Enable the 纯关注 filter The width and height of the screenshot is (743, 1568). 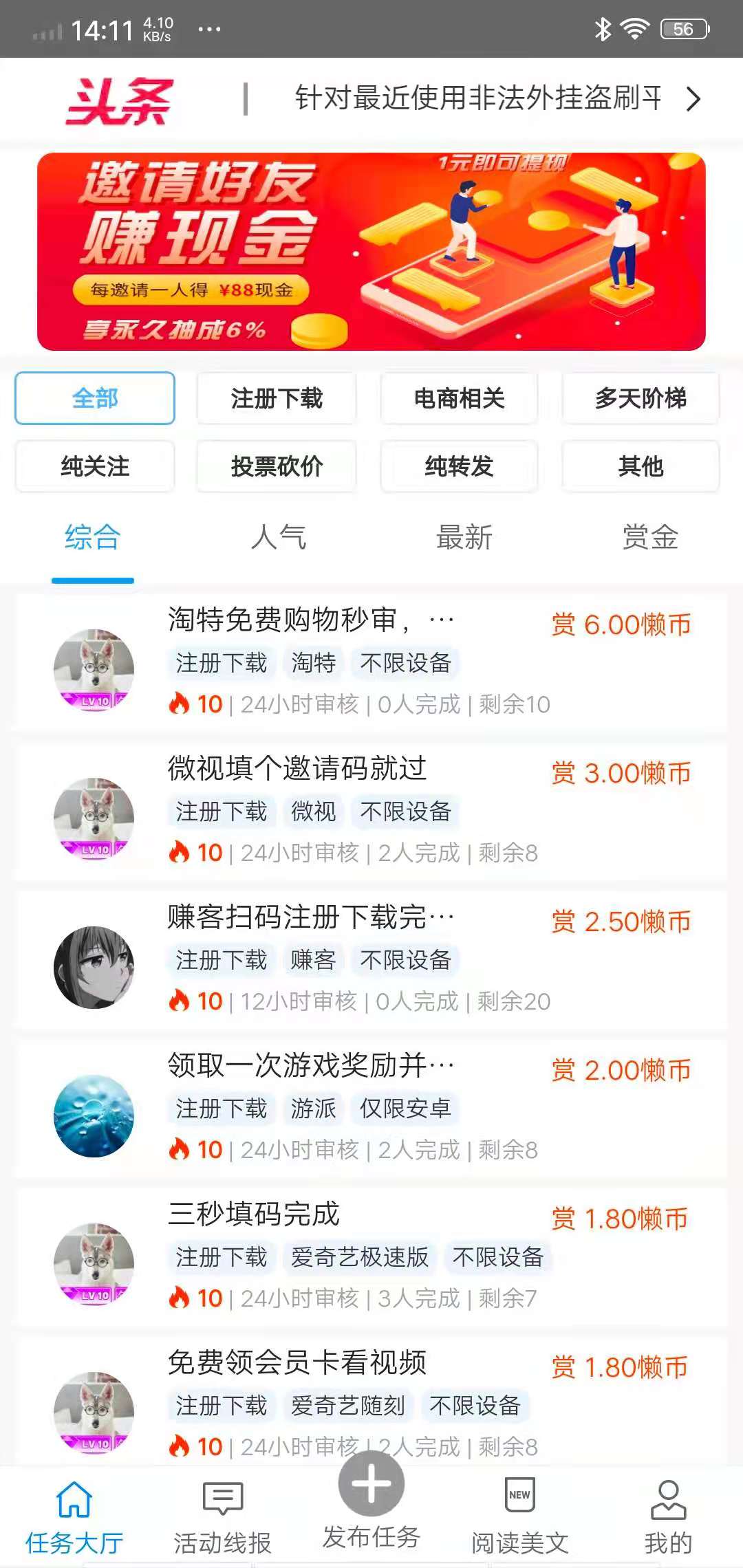(94, 466)
